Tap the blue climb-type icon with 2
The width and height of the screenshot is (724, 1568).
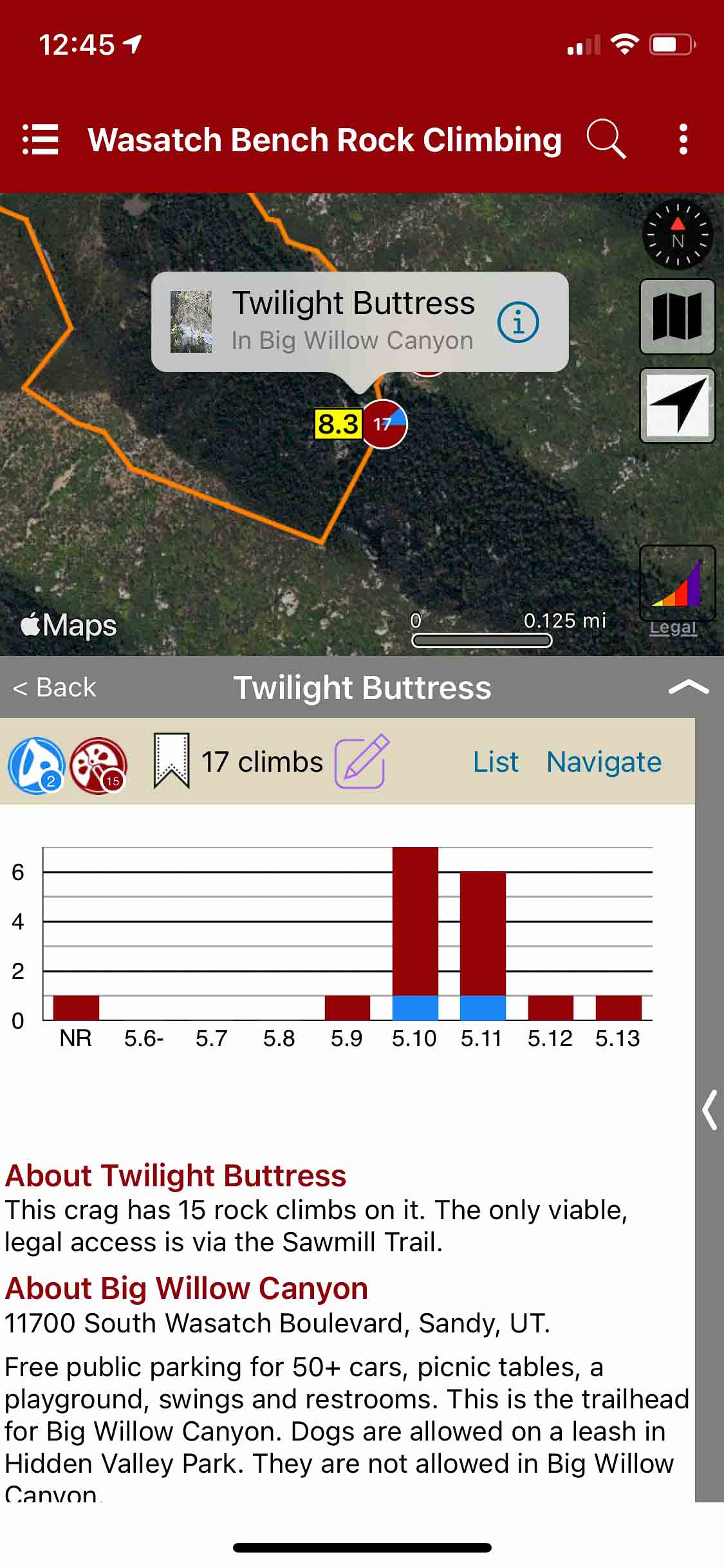(x=37, y=765)
